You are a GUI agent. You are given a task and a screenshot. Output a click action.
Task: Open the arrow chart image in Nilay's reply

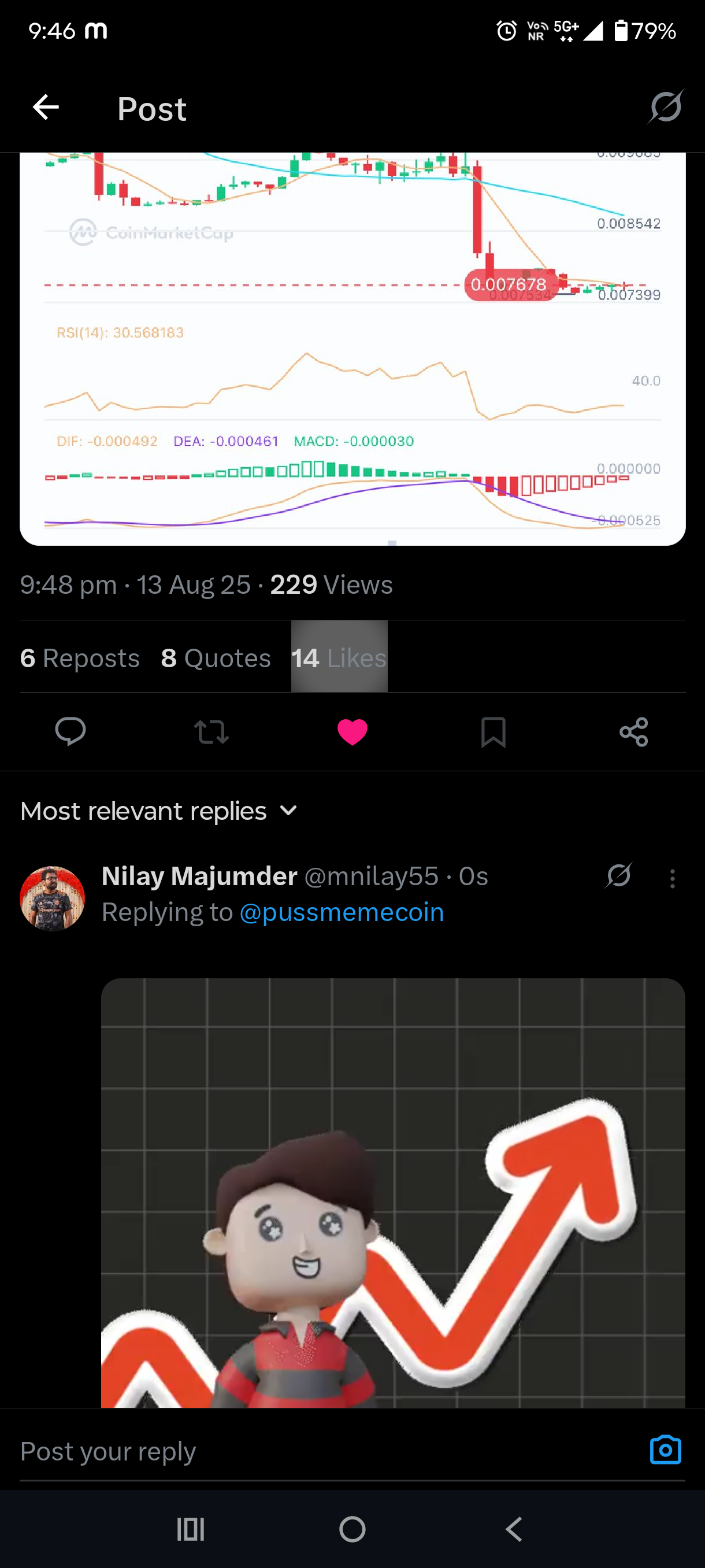(x=393, y=1192)
